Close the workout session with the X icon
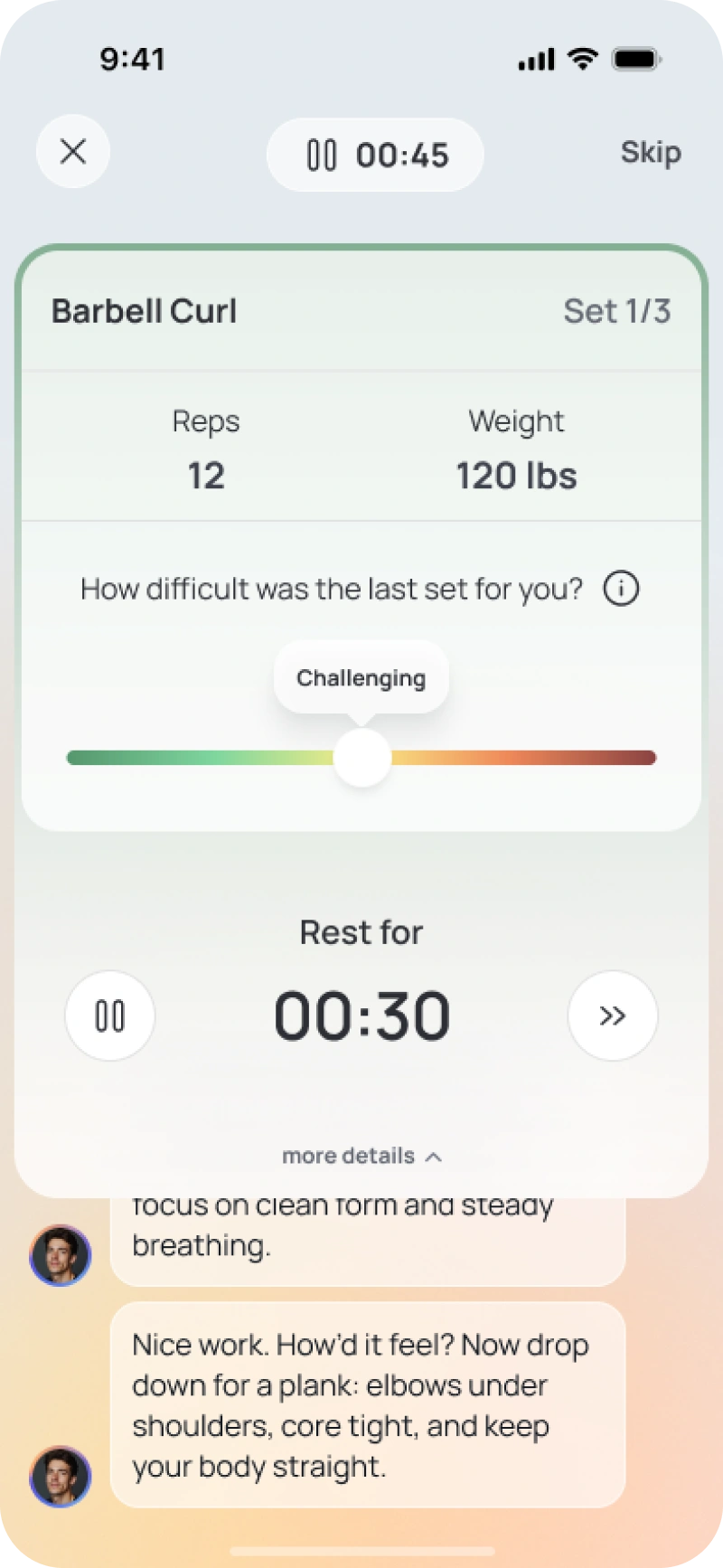 (x=72, y=152)
